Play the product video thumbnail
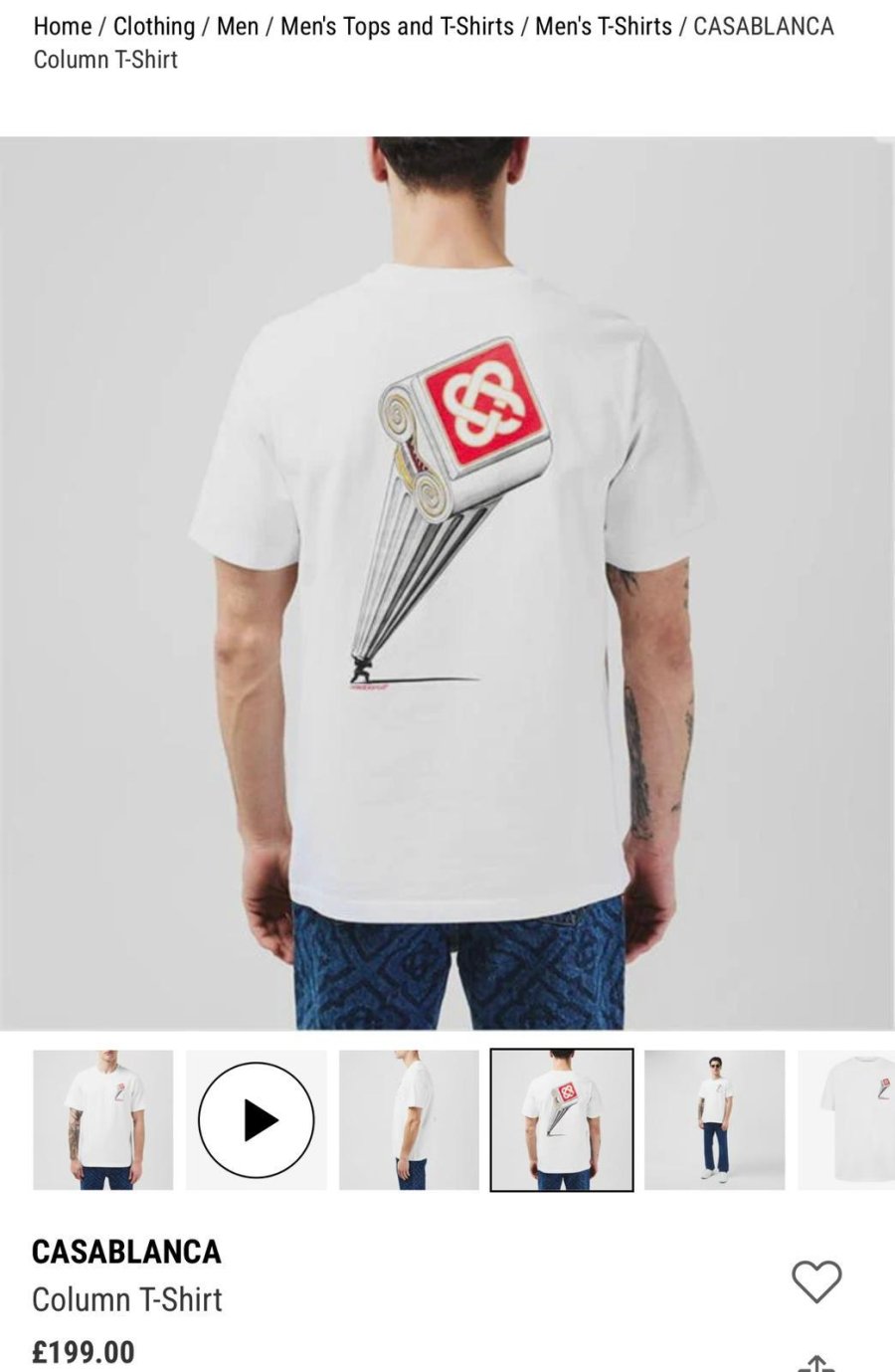This screenshot has width=895, height=1372. (257, 1120)
